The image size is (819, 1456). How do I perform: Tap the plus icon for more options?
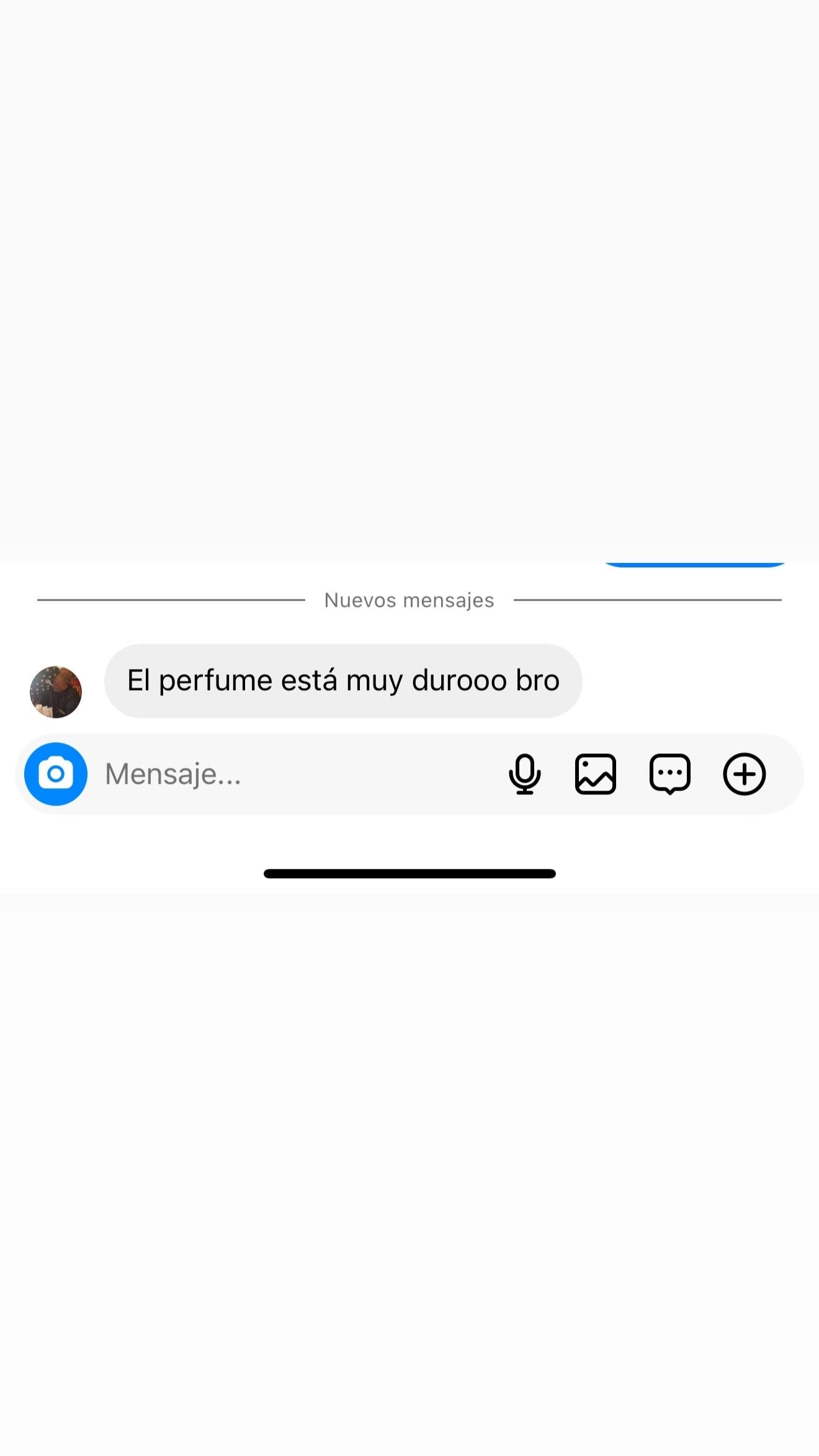(x=745, y=774)
